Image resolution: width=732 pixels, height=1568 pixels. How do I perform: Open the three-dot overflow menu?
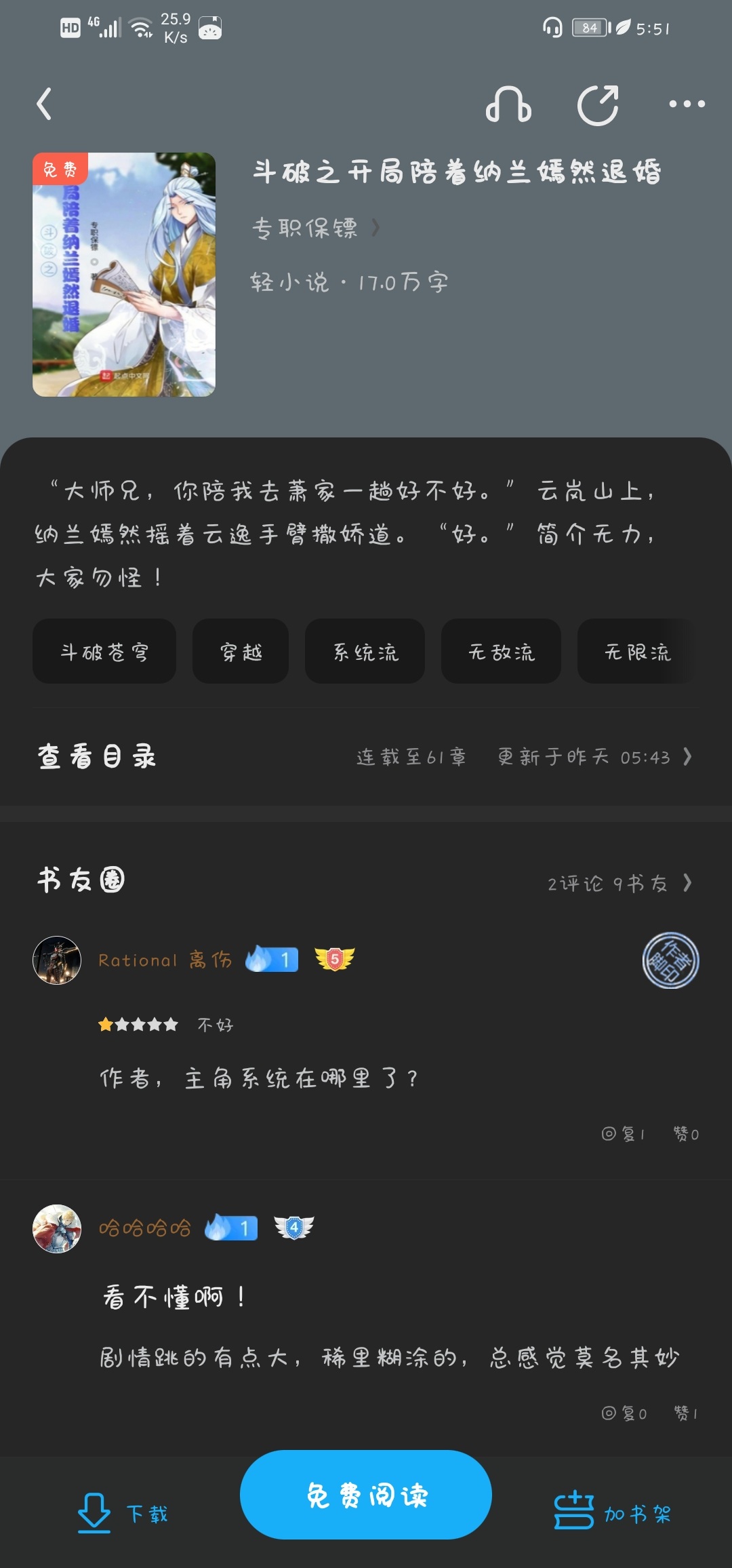(x=687, y=104)
